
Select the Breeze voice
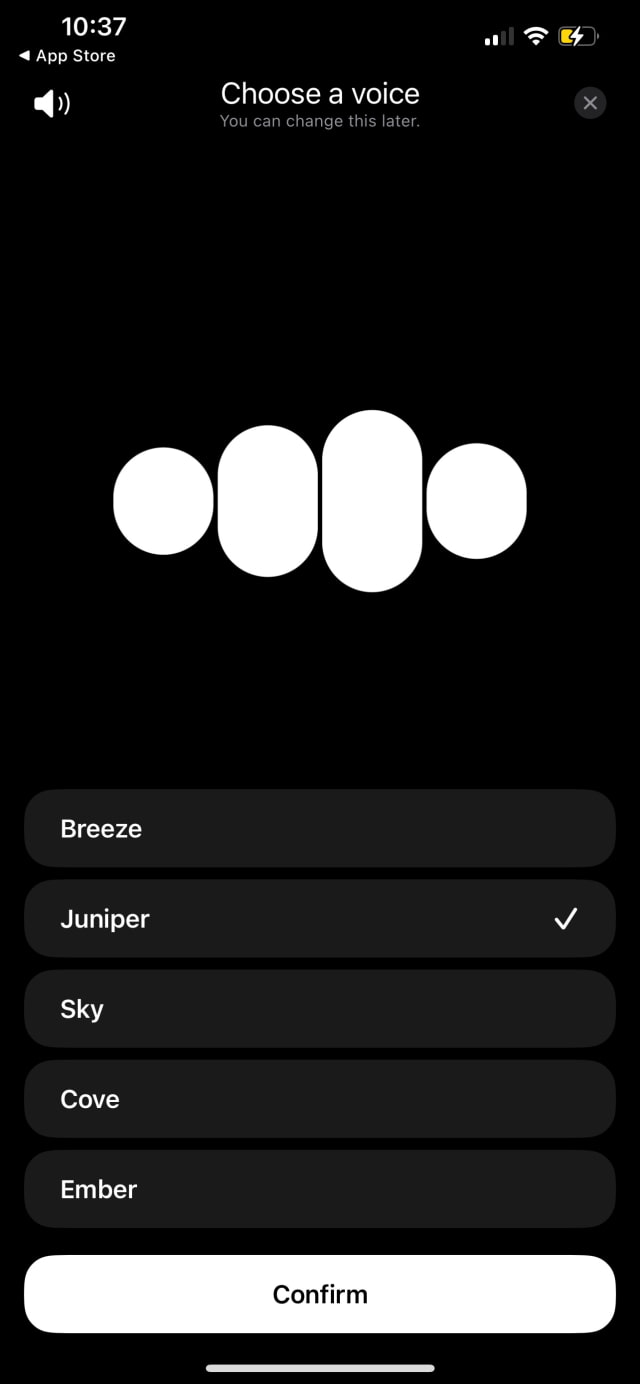pos(320,828)
